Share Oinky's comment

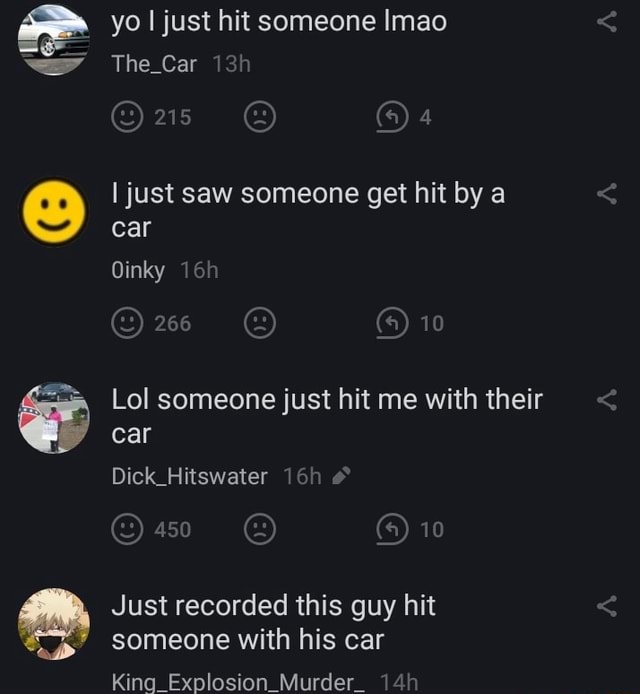pos(606,194)
